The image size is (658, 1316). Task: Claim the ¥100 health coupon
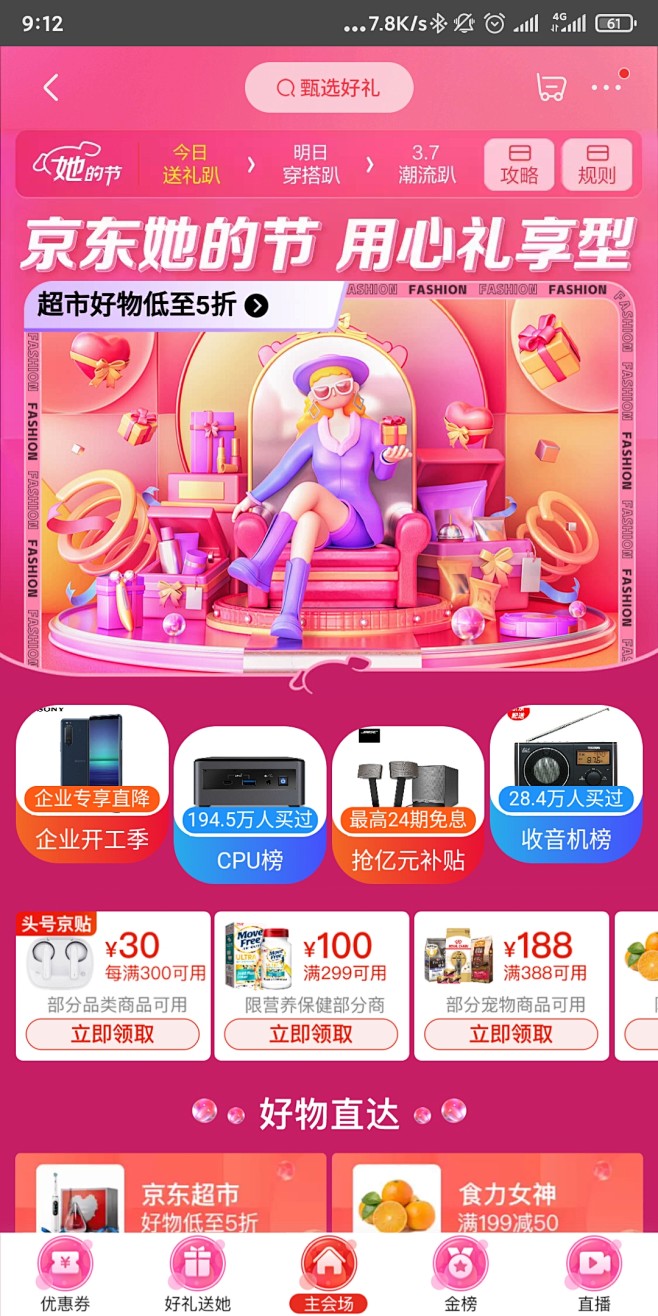(x=311, y=1034)
